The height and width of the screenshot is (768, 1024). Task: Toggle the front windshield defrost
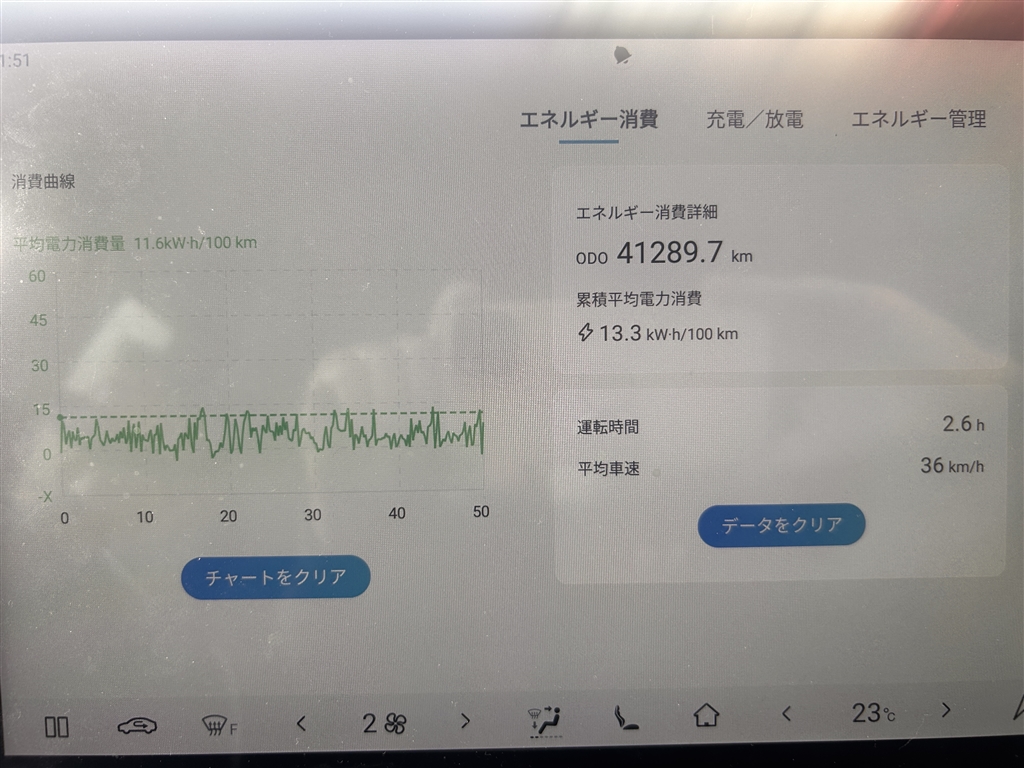coord(217,726)
